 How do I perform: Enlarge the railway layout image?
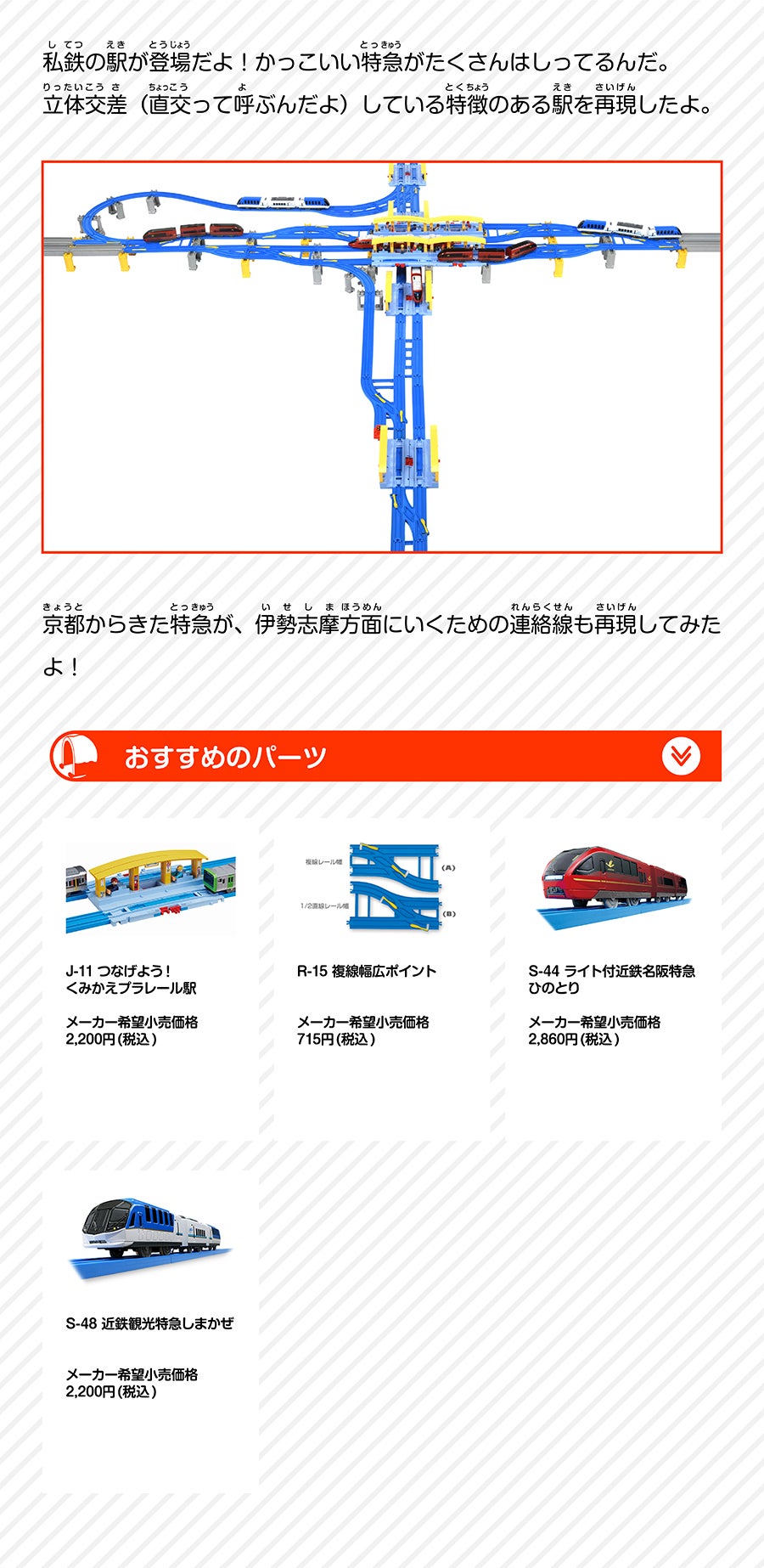(381, 357)
